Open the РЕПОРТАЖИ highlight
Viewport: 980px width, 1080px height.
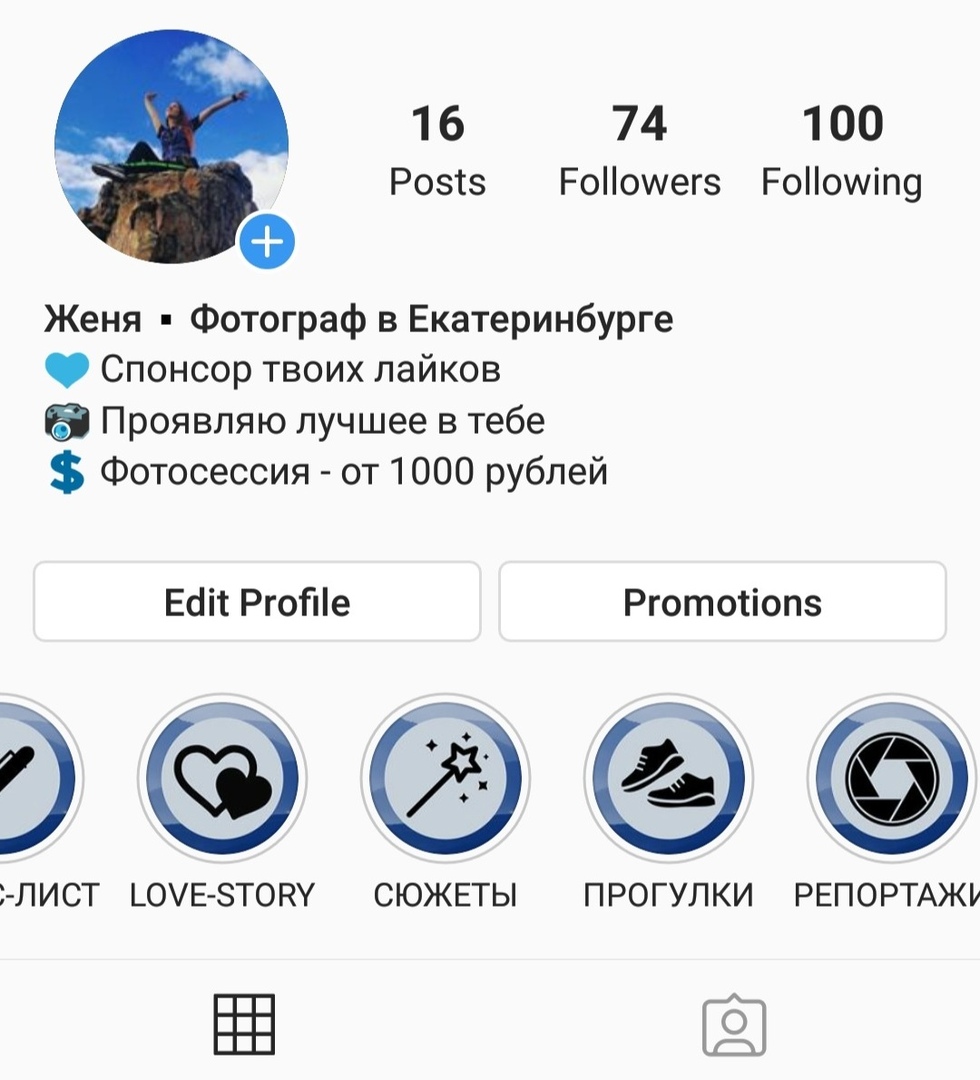890,778
